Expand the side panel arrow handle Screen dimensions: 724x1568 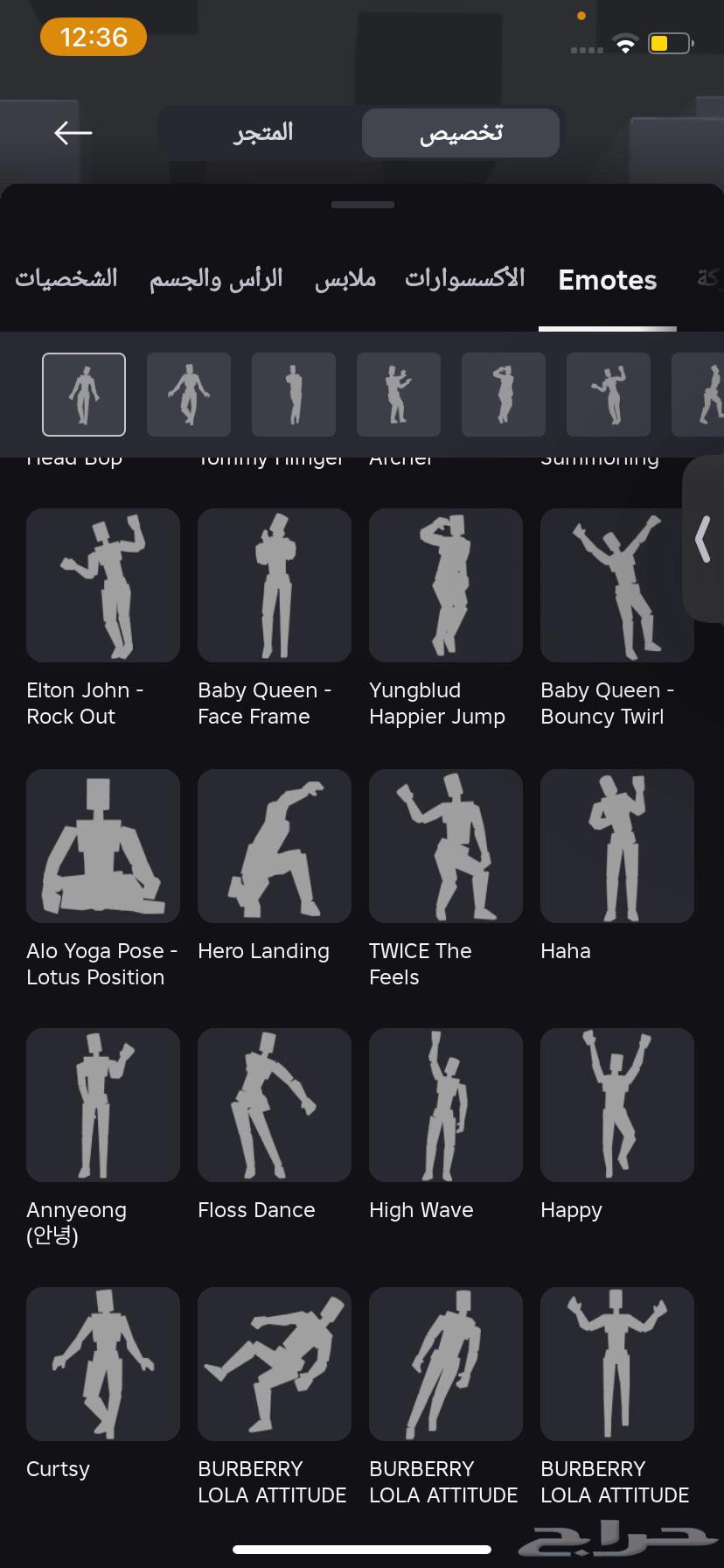coord(703,539)
